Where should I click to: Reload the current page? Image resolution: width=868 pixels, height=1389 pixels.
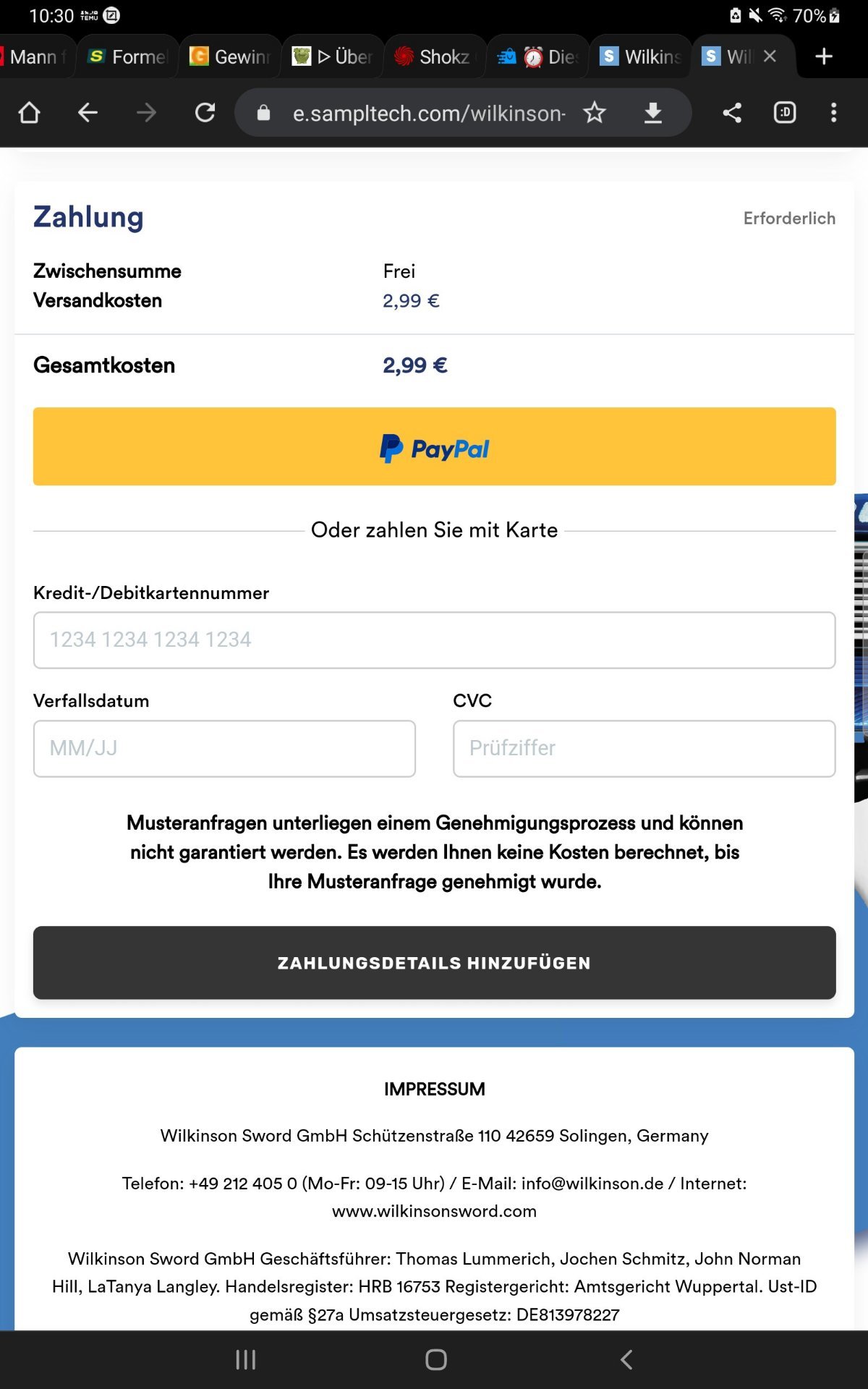click(205, 113)
